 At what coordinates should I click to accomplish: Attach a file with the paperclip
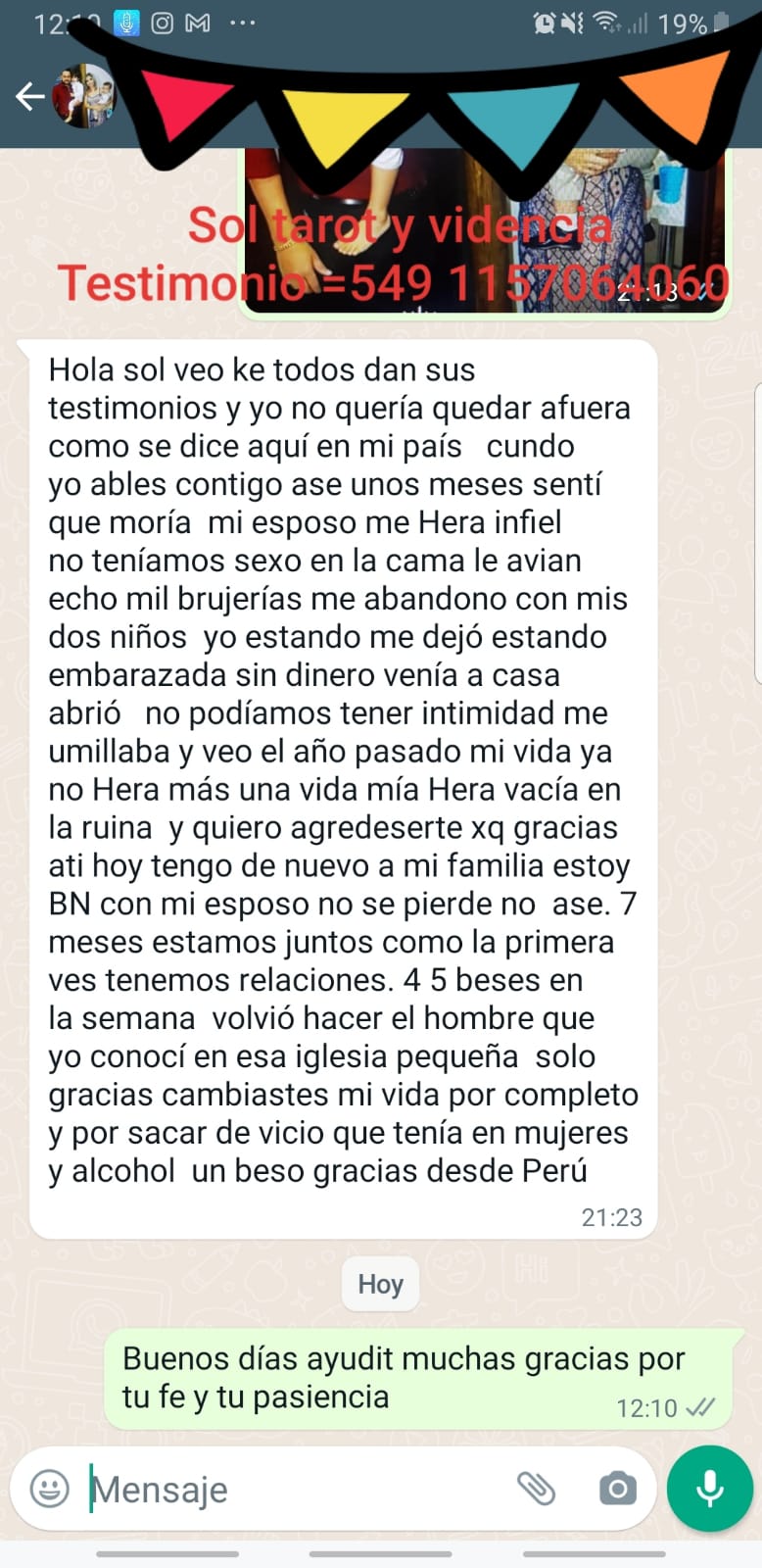pyautogui.click(x=536, y=1489)
